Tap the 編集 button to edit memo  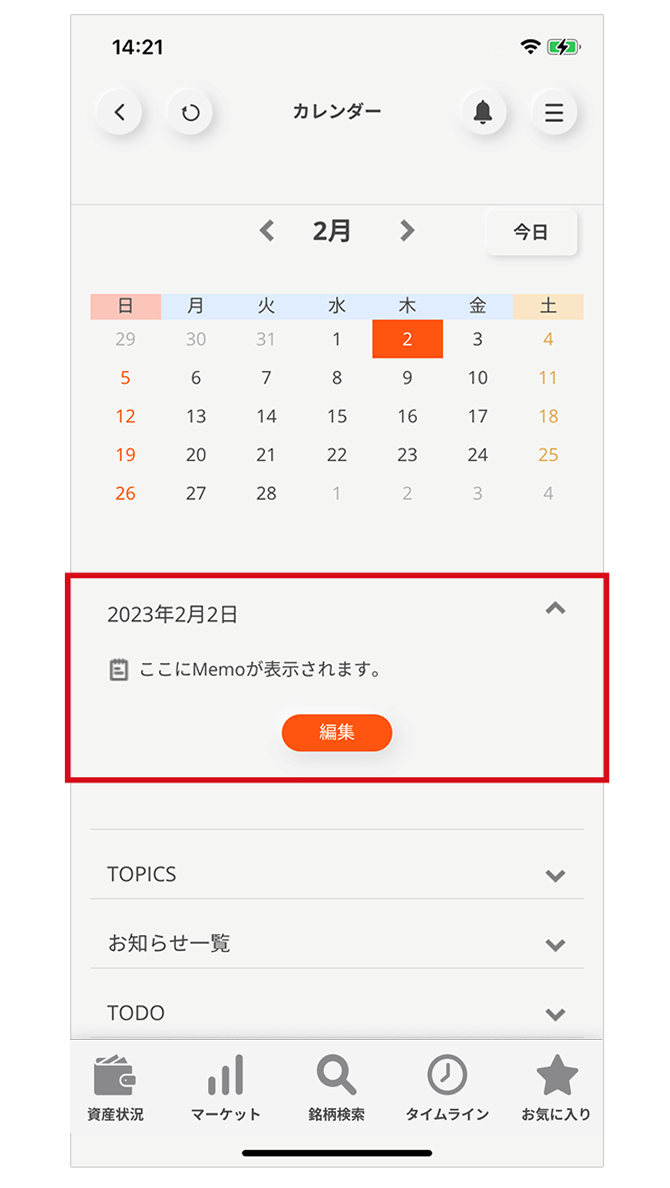coord(337,732)
